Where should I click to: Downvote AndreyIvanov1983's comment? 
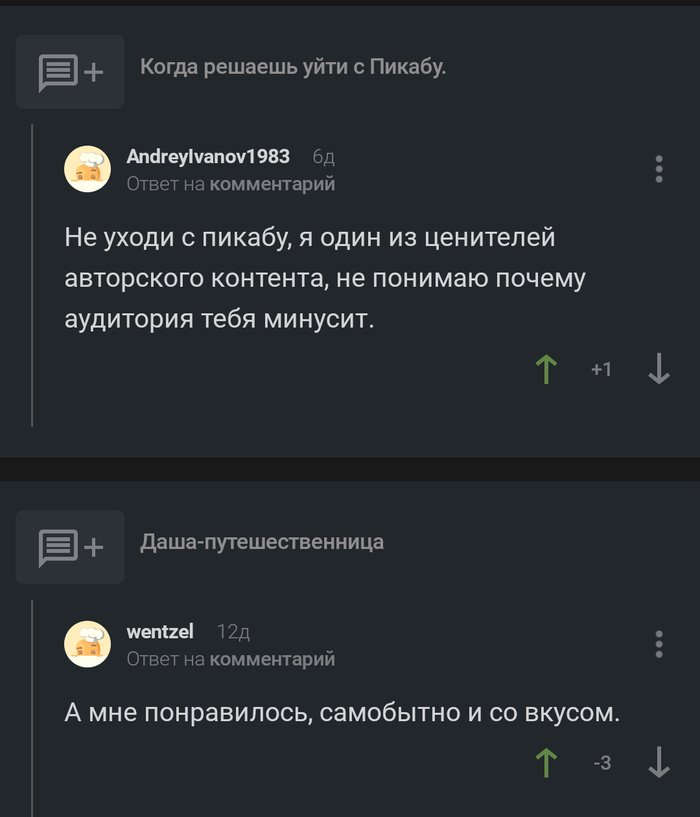(x=659, y=370)
